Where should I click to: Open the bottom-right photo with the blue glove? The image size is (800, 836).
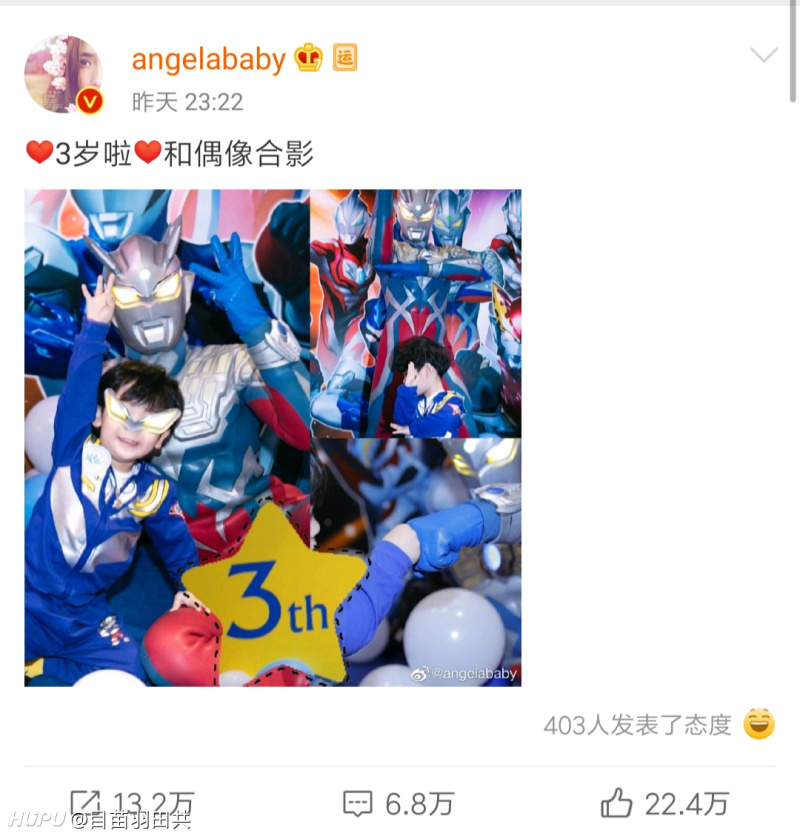tap(415, 562)
